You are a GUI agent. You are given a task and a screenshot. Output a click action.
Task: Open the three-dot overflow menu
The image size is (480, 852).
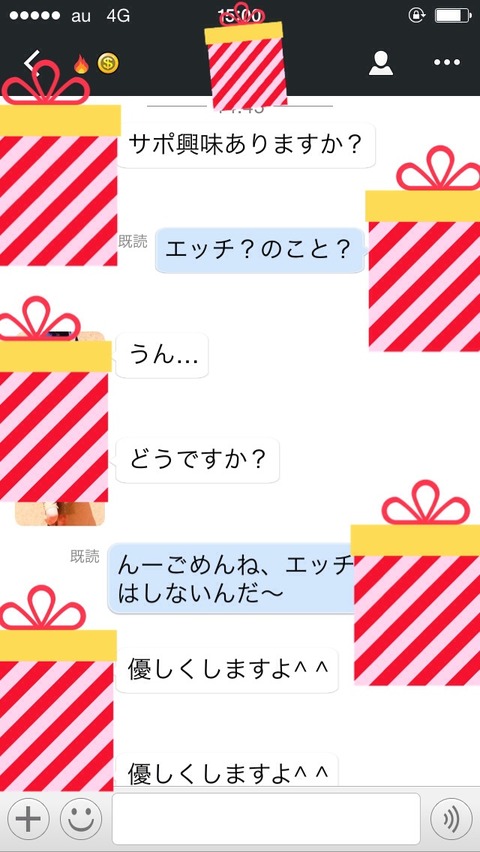pyautogui.click(x=447, y=62)
